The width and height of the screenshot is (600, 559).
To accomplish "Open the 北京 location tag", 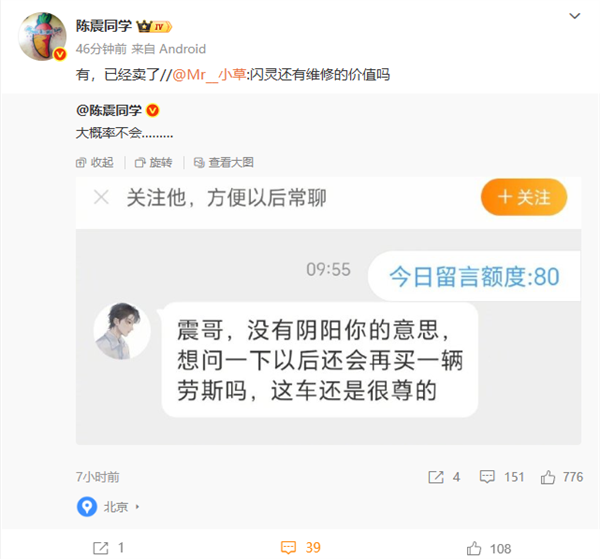I will (110, 508).
